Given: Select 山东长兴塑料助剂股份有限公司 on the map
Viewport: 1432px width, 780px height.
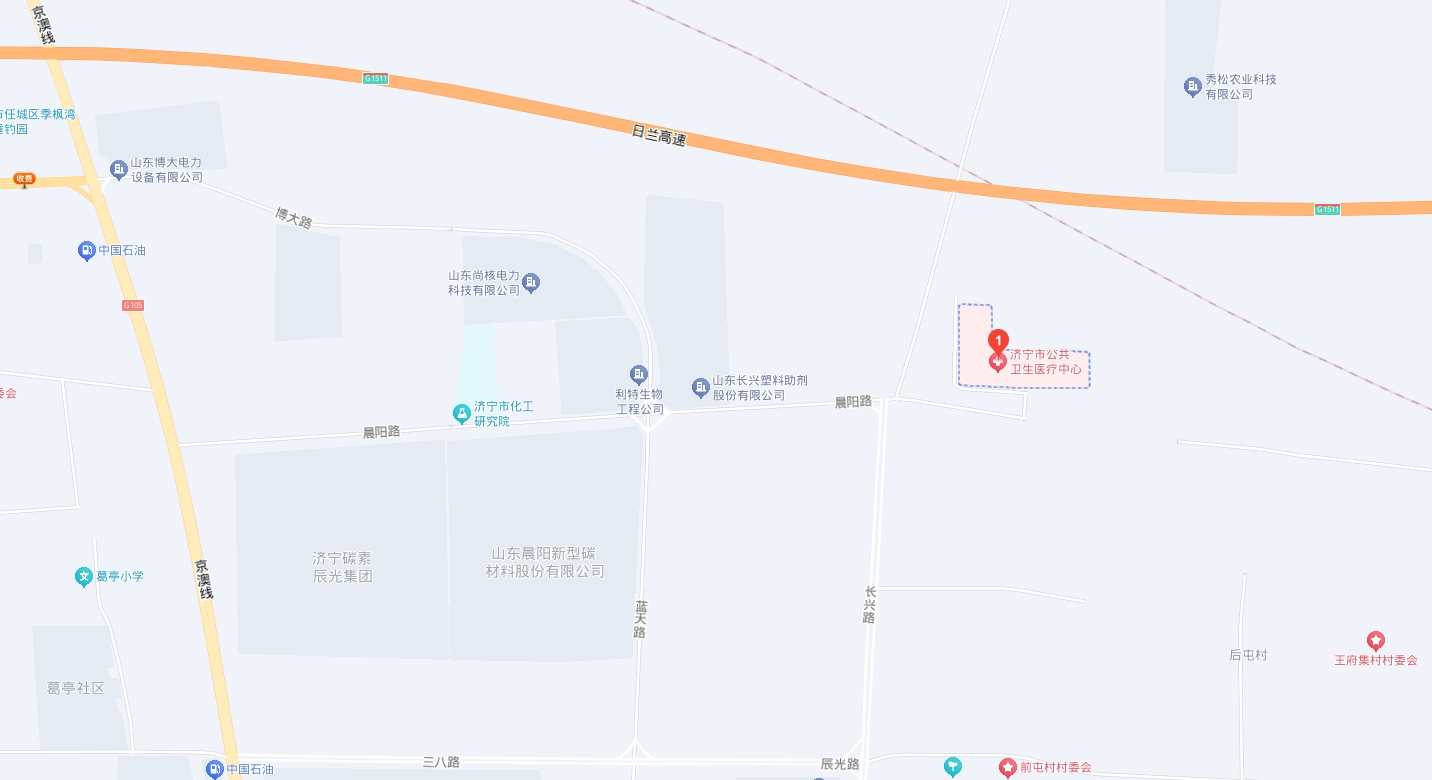Looking at the screenshot, I should pos(701,387).
